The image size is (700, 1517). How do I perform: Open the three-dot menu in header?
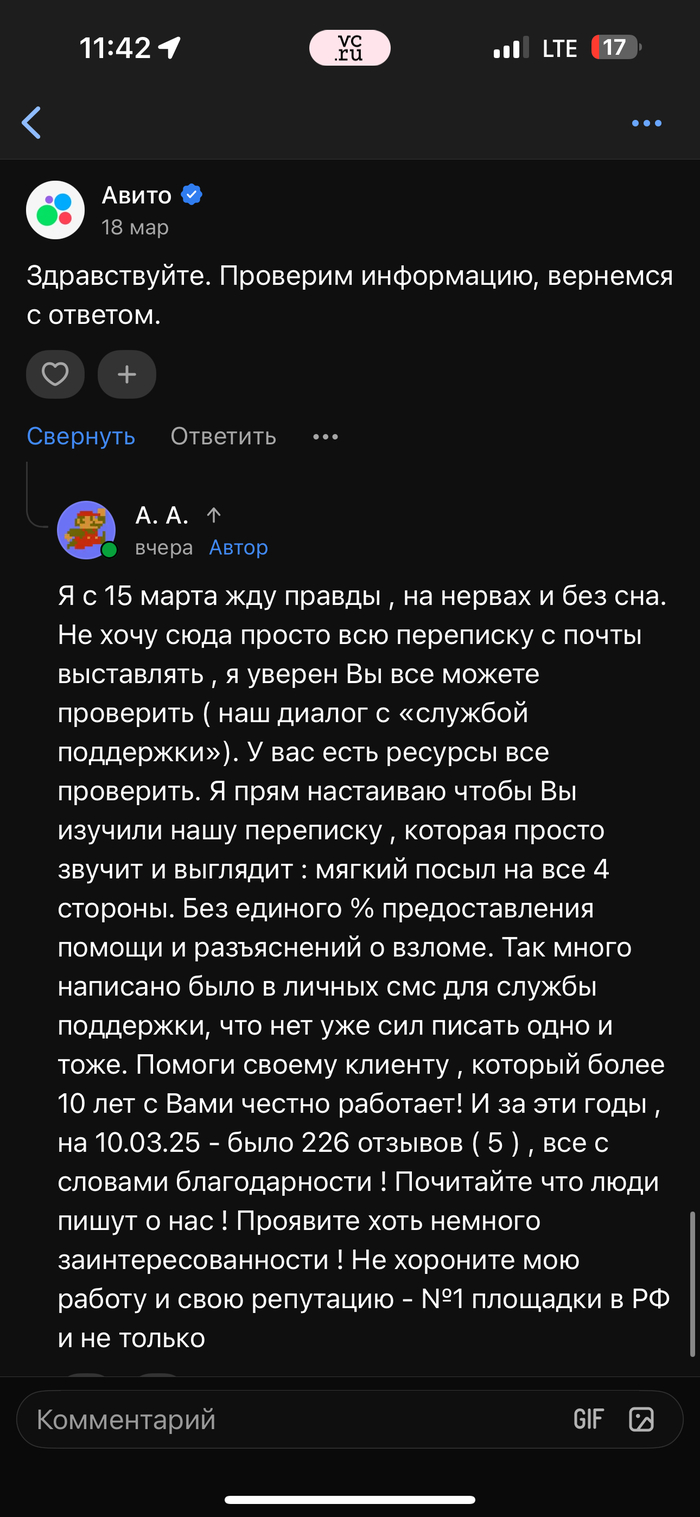coord(646,123)
